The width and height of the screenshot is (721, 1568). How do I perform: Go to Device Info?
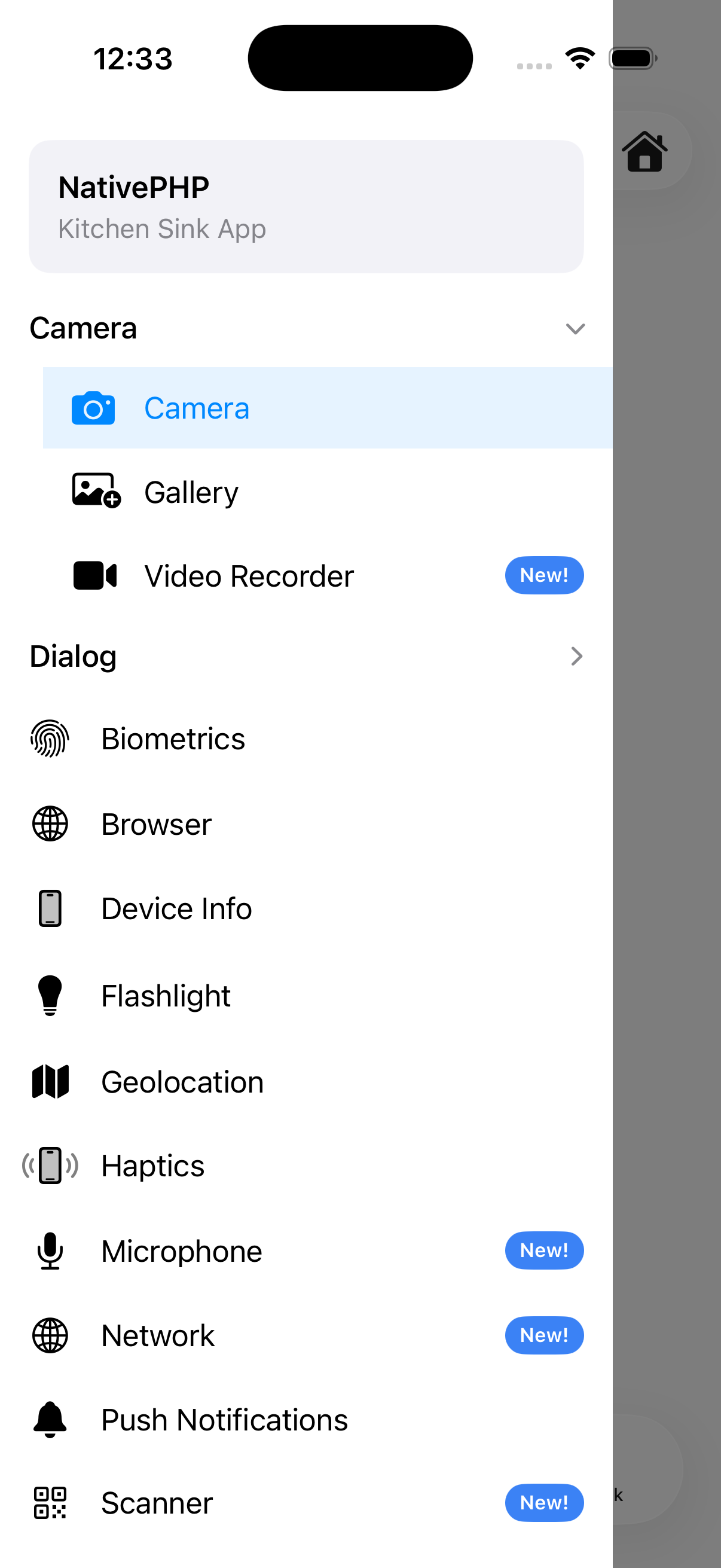tap(176, 909)
